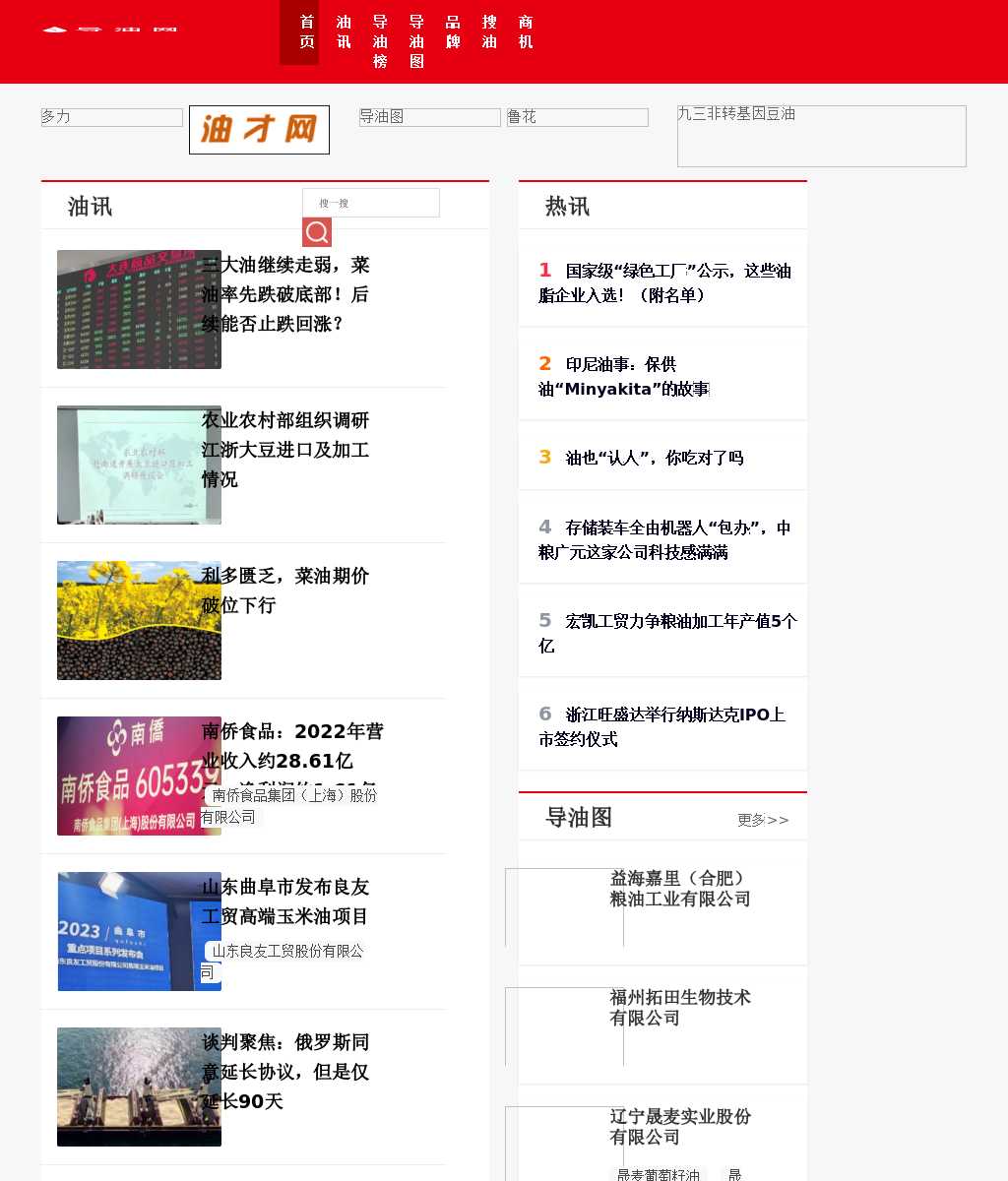This screenshot has width=1008, height=1181.
Task: Open article 农业农村部组织调研江浙大豆进口
Action: (x=285, y=450)
